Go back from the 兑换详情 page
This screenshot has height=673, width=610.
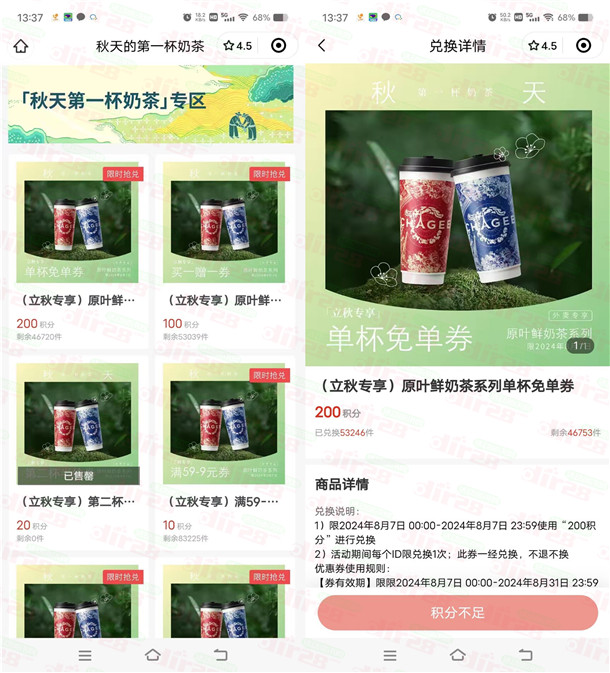click(x=321, y=46)
